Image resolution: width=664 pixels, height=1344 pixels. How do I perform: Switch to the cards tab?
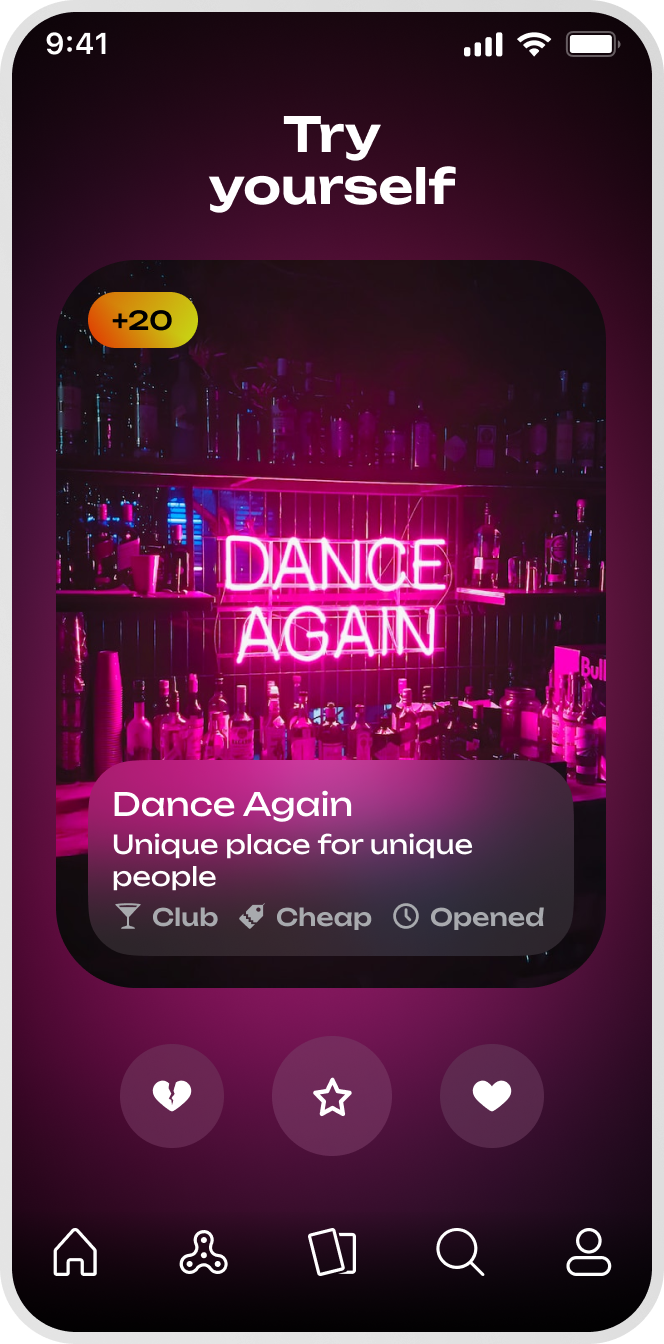click(x=332, y=1252)
